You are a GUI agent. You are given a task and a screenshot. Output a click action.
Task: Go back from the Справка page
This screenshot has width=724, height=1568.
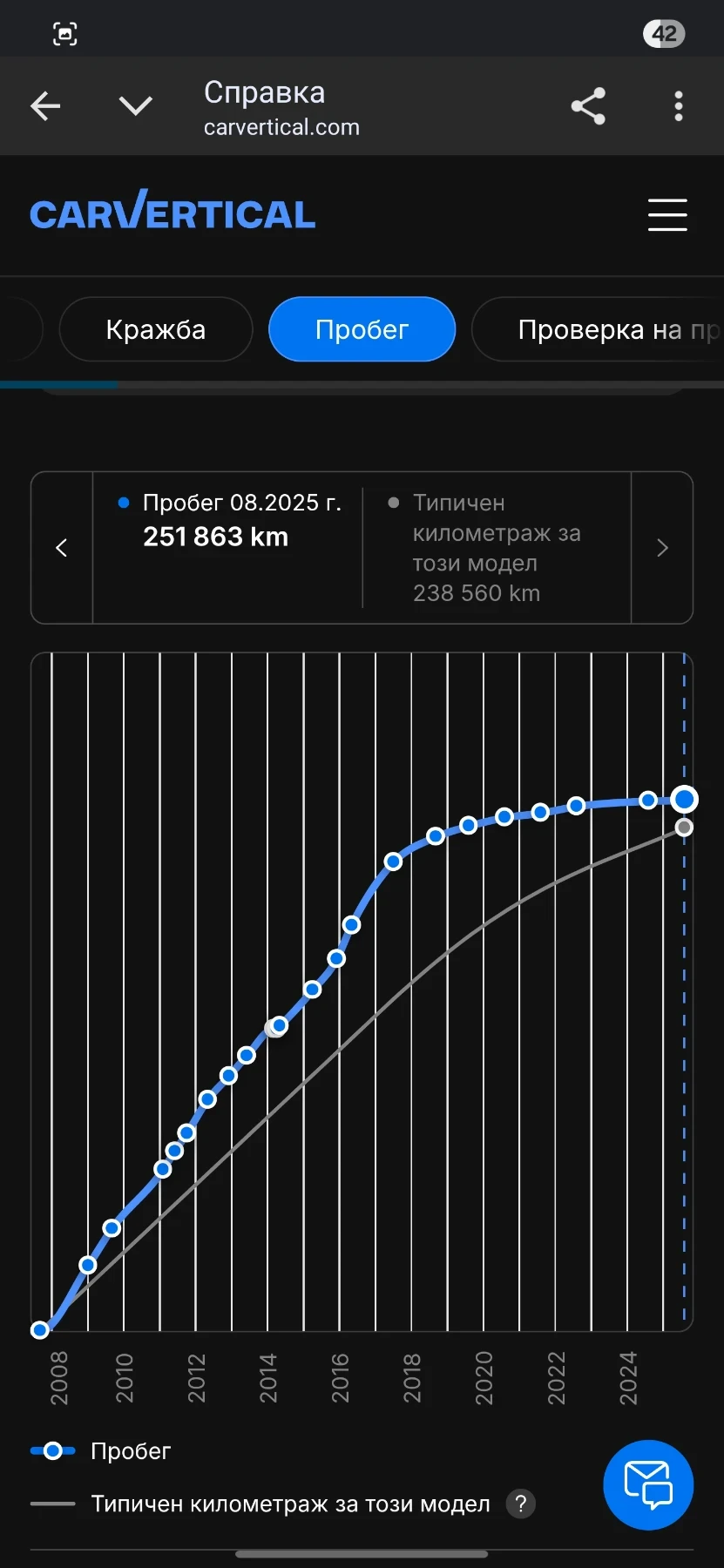[x=45, y=106]
